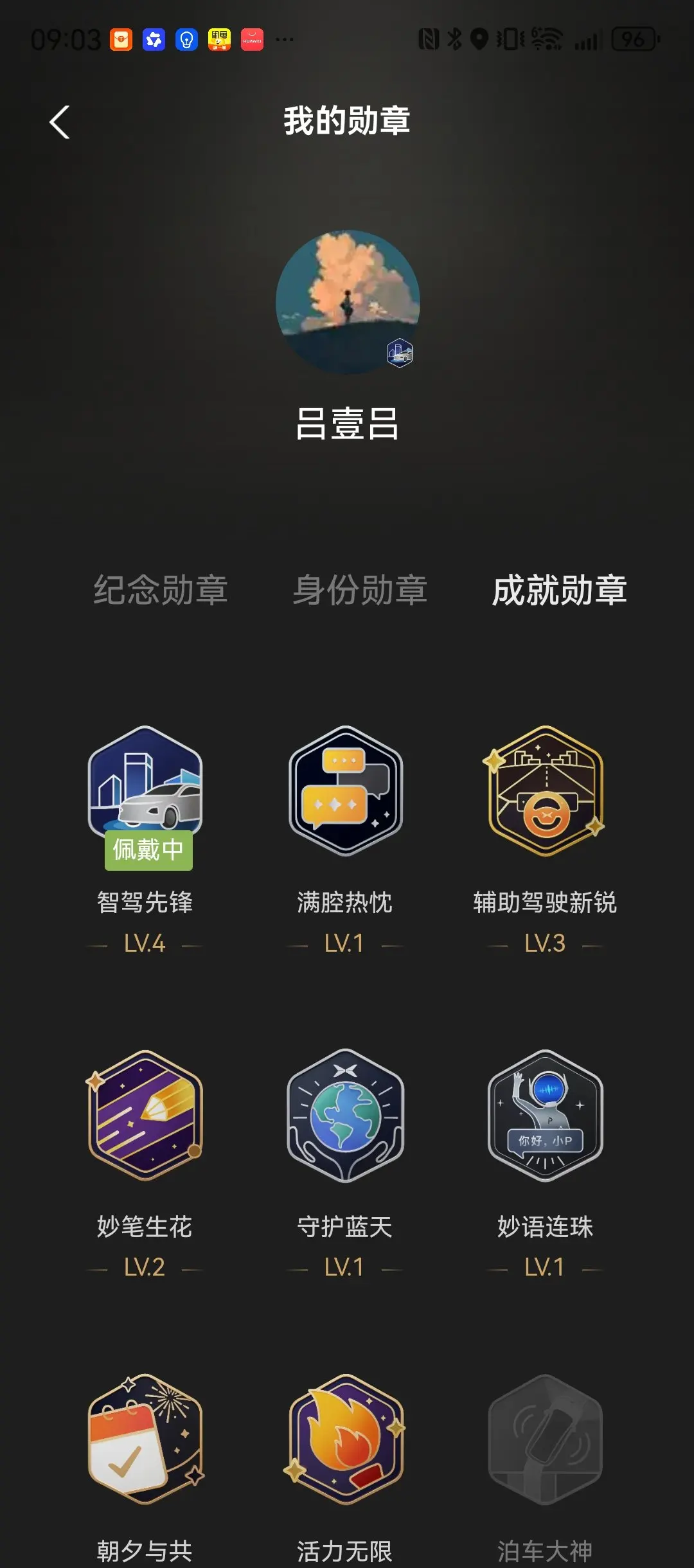The width and height of the screenshot is (694, 1568).
Task: Open the 满腔热忱 badge
Action: [x=346, y=790]
